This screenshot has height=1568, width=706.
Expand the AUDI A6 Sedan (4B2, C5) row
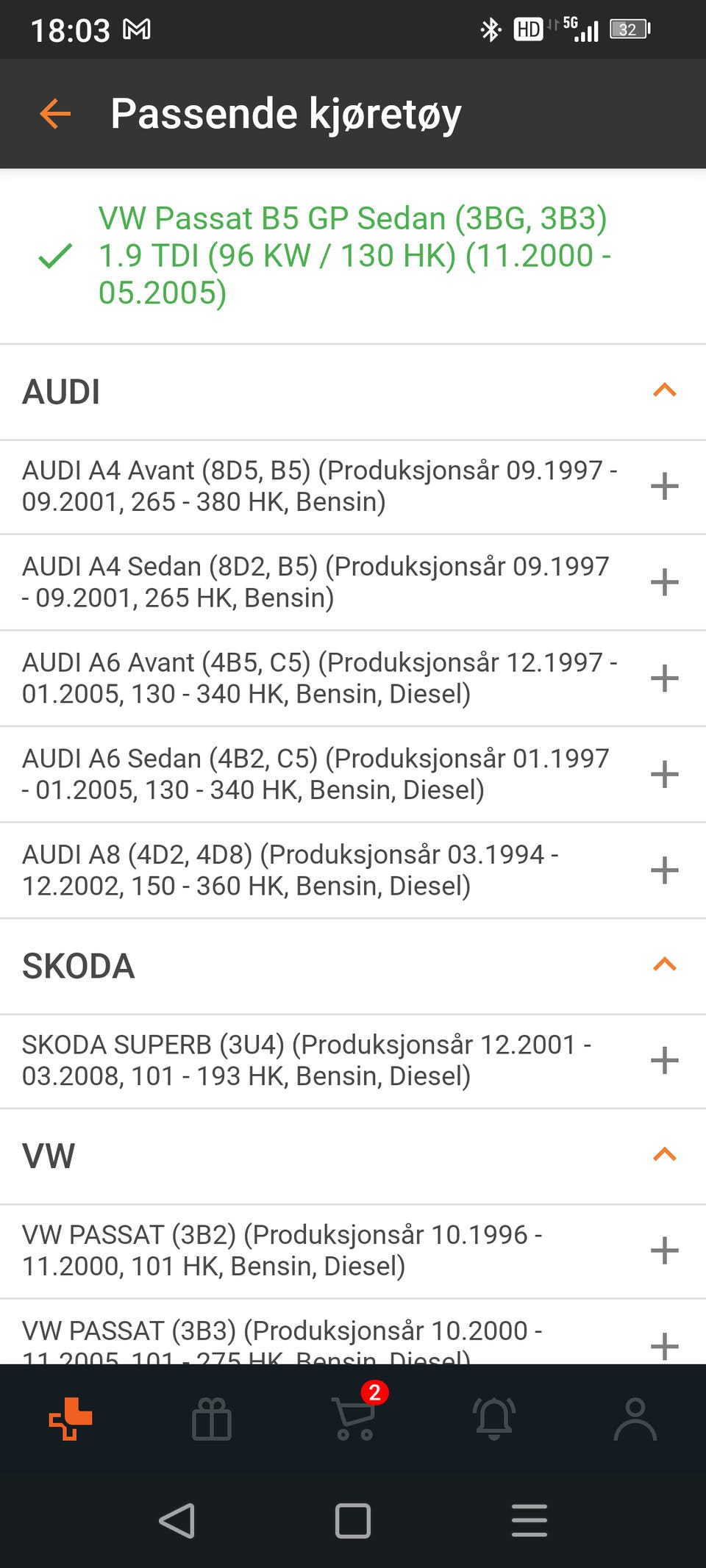pos(664,774)
